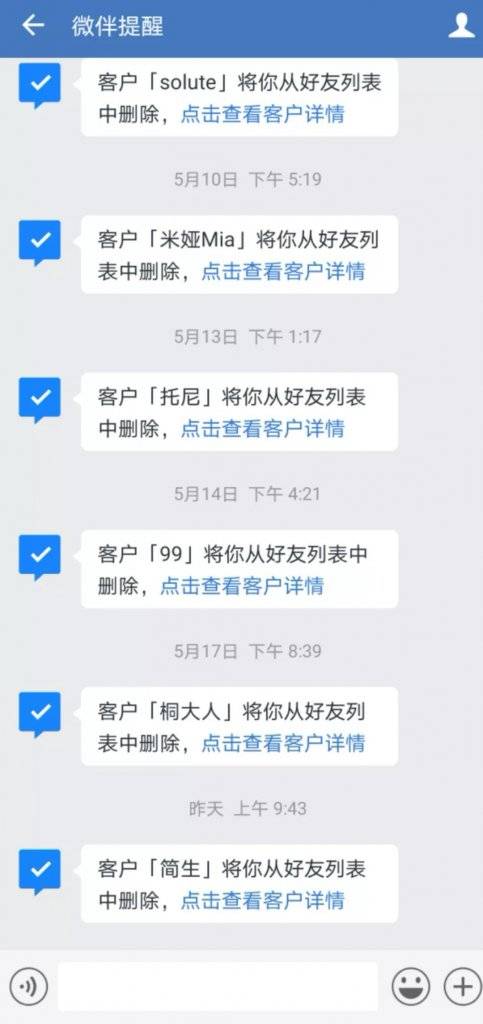Open customer details link for solute
This screenshot has height=1024, width=483.
262,115
